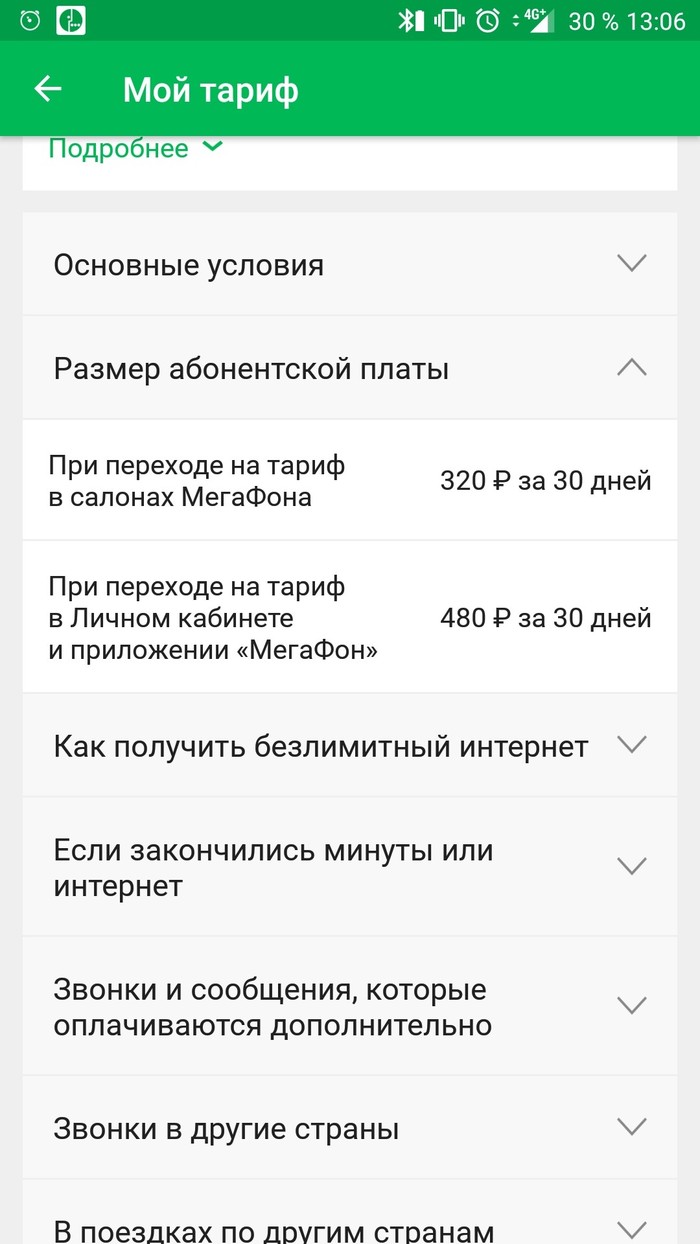Expand Звонки и сообщения, которые оплачиваются дополнительно

(x=350, y=1006)
